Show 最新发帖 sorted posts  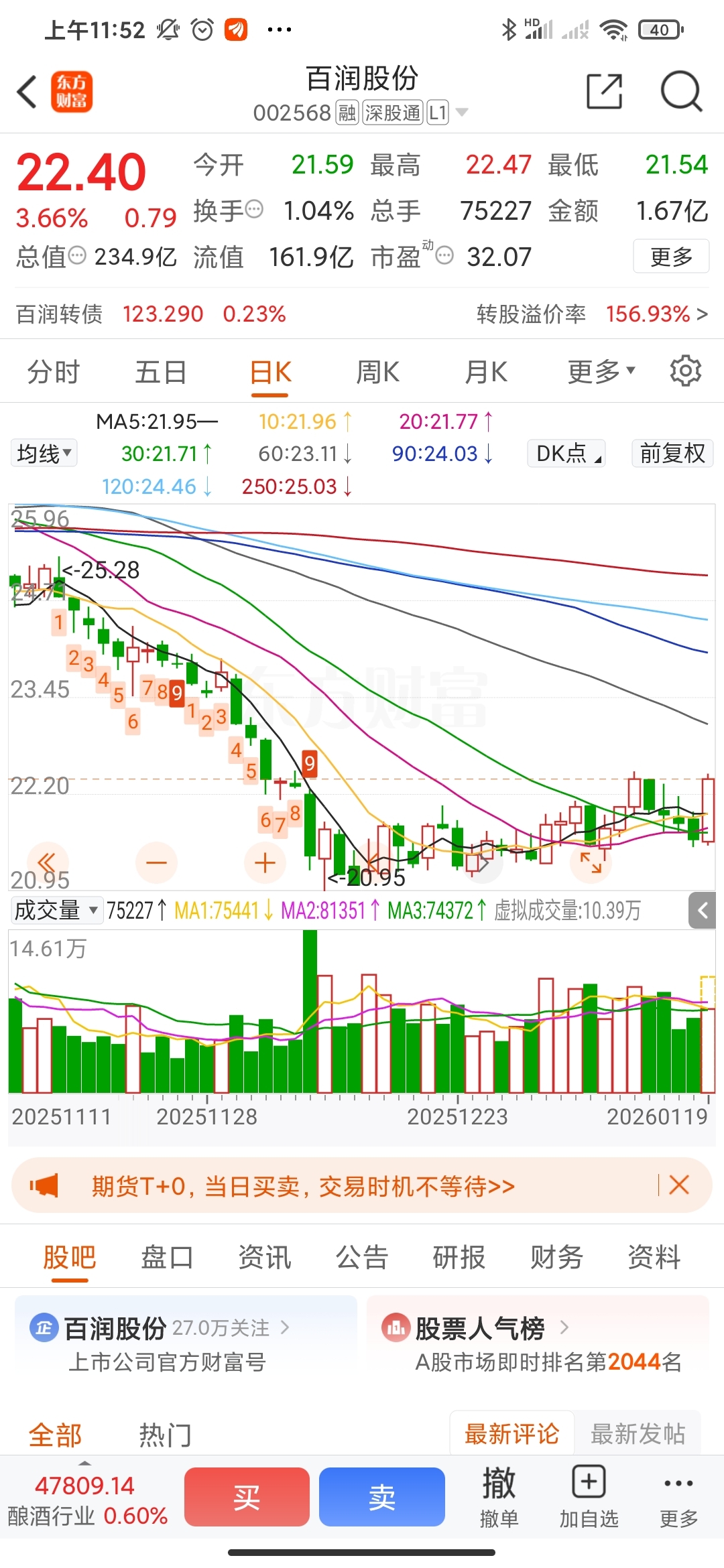(638, 1434)
